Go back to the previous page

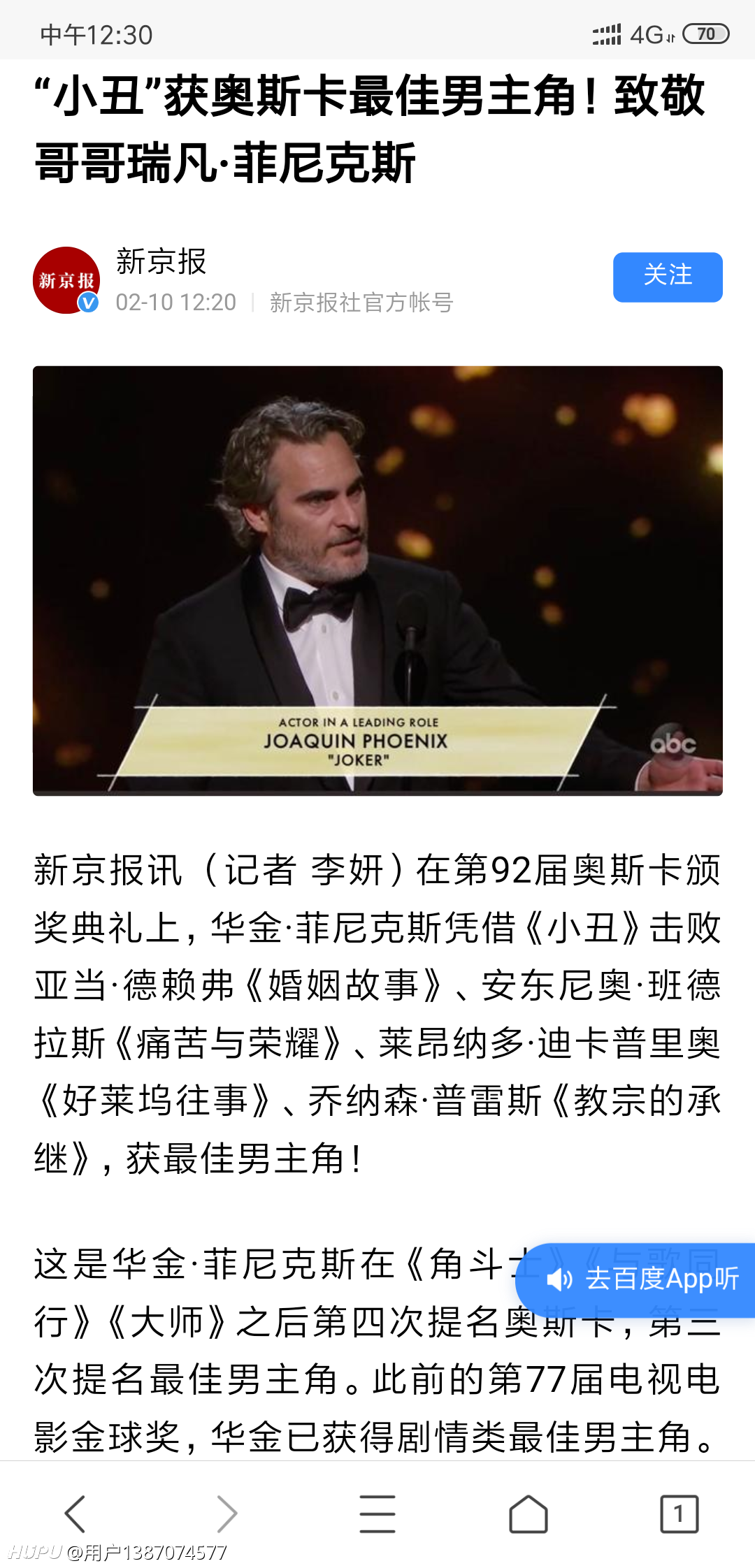tap(75, 1513)
